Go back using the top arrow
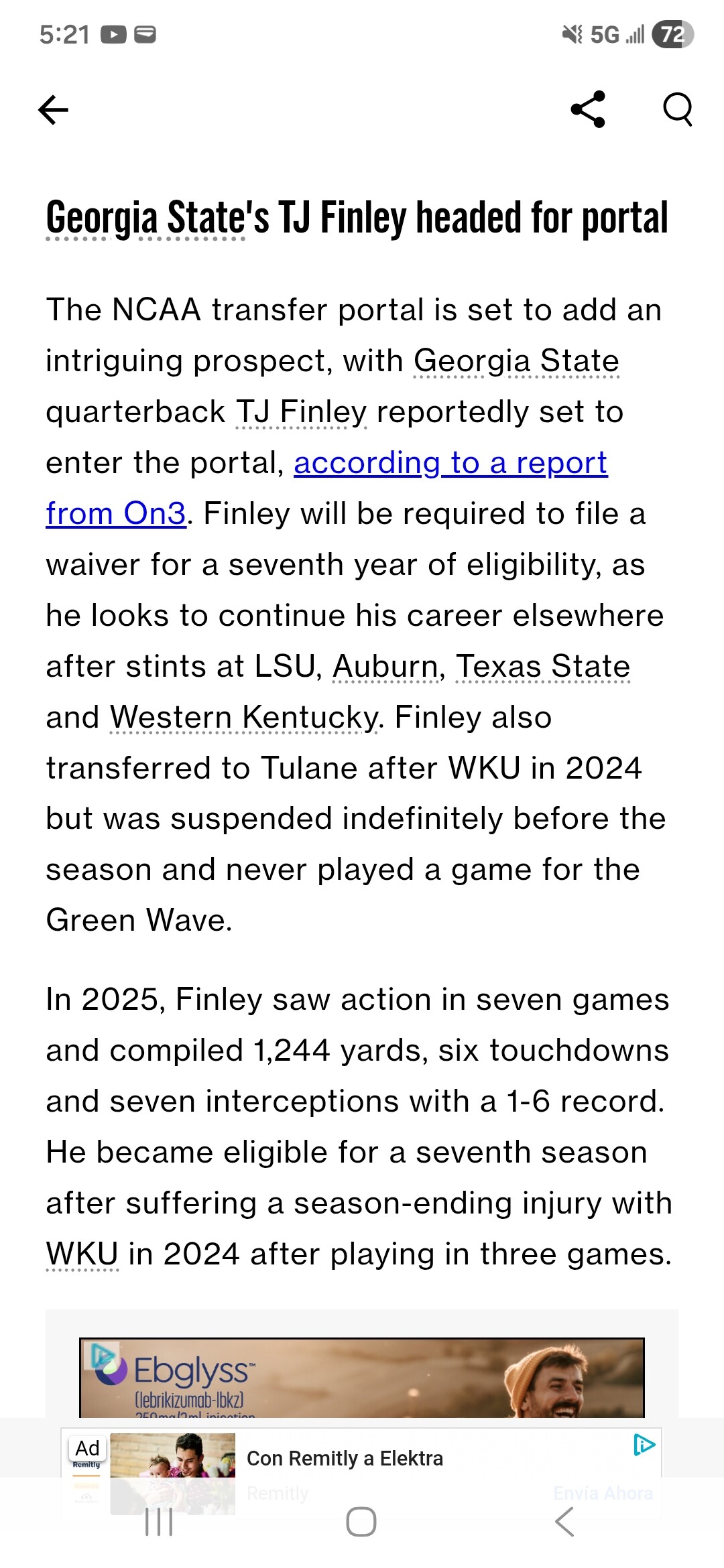This screenshot has width=724, height=1568. pyautogui.click(x=54, y=110)
